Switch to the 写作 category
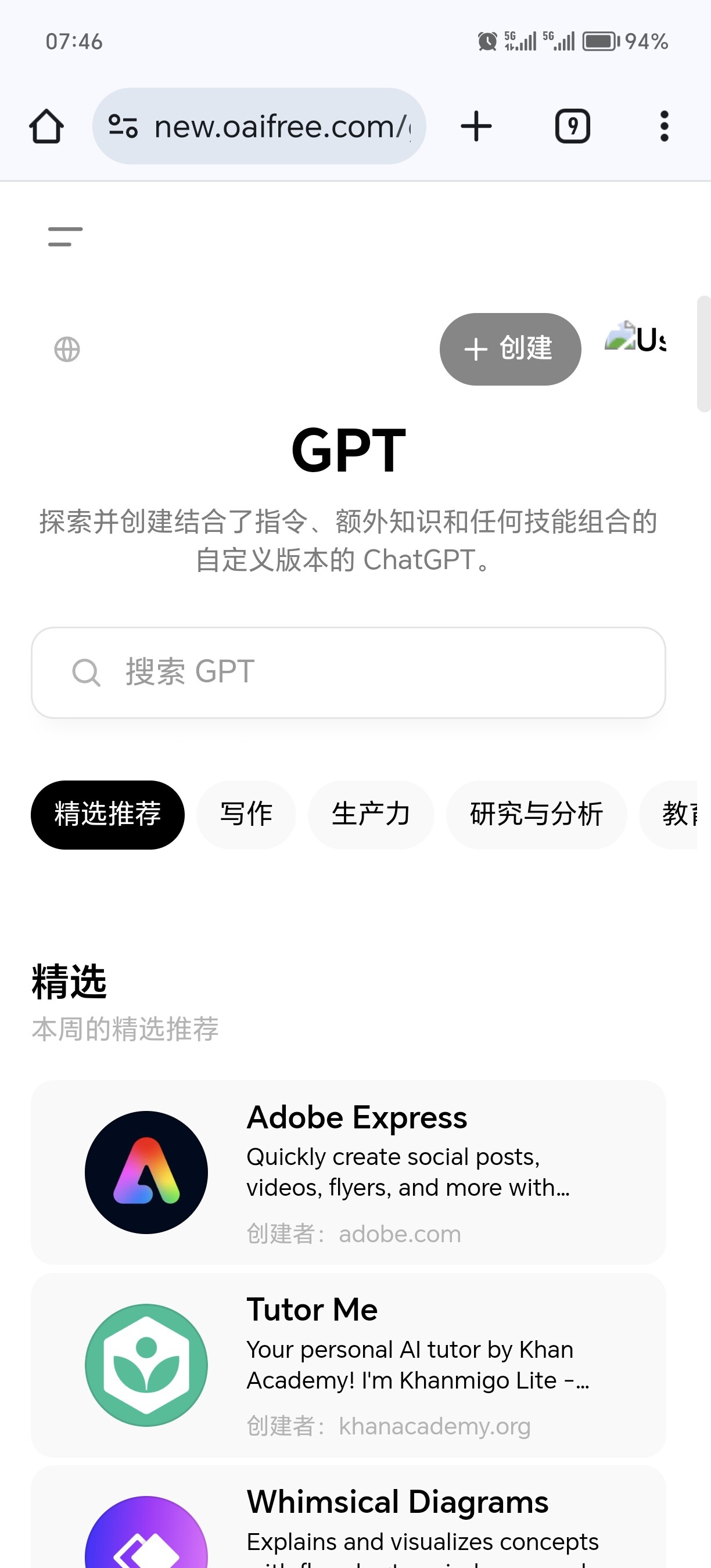The height and width of the screenshot is (1568, 711). (246, 814)
